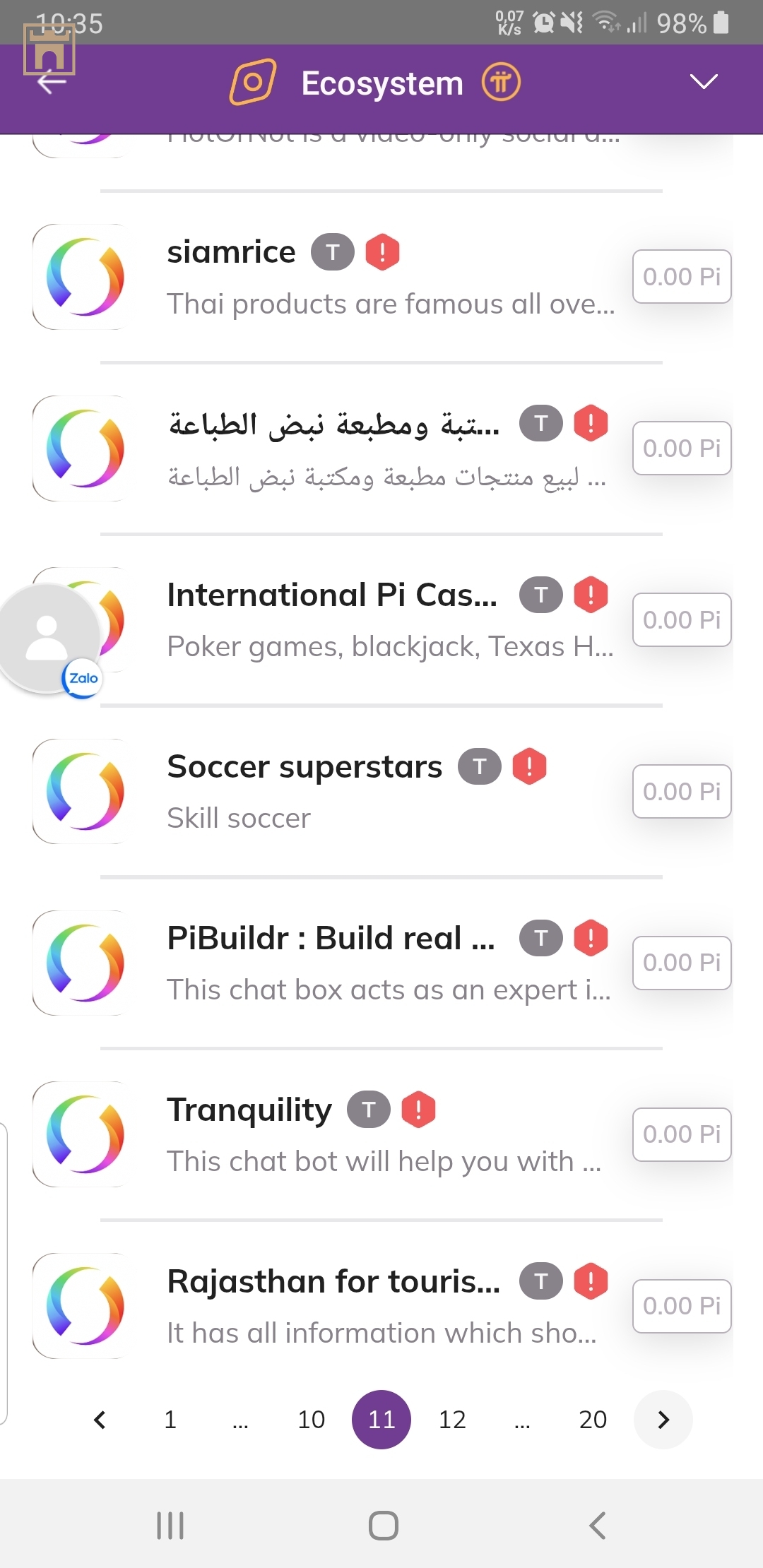This screenshot has height=1568, width=763.
Task: Go to the previous page arrow
Action: [x=100, y=1420]
